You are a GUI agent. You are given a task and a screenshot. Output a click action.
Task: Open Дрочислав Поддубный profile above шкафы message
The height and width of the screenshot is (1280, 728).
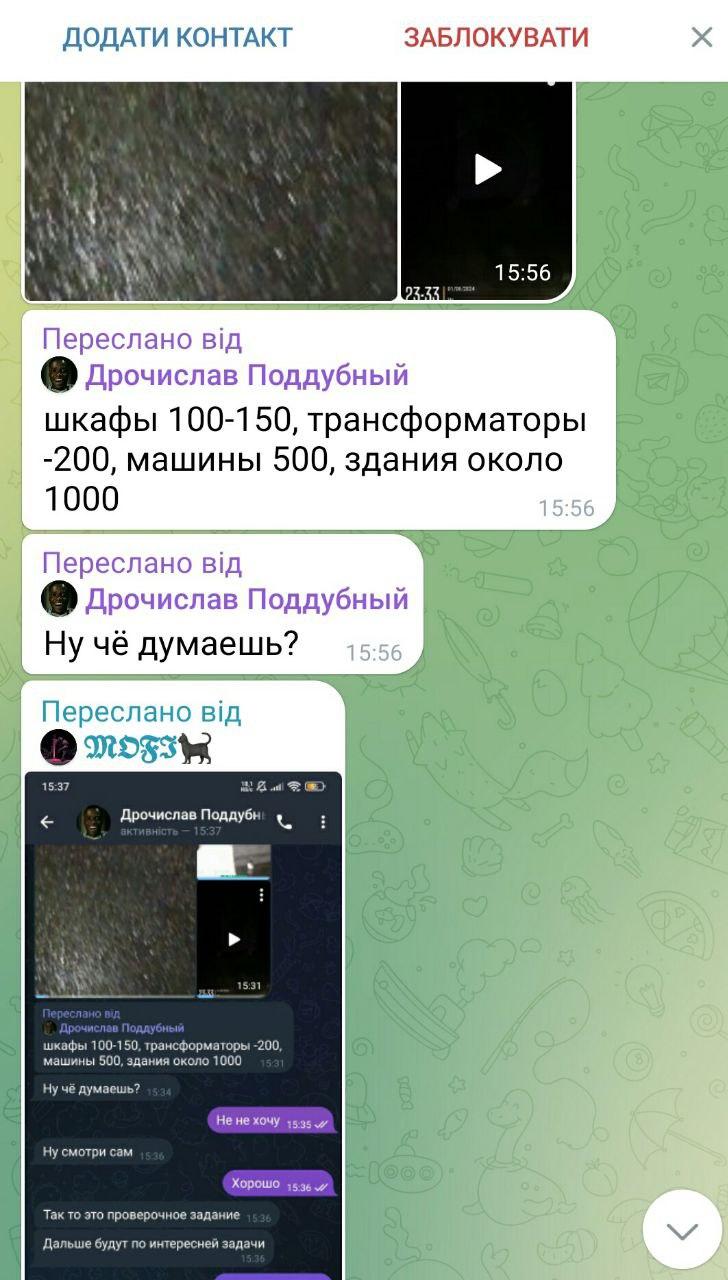tap(246, 376)
